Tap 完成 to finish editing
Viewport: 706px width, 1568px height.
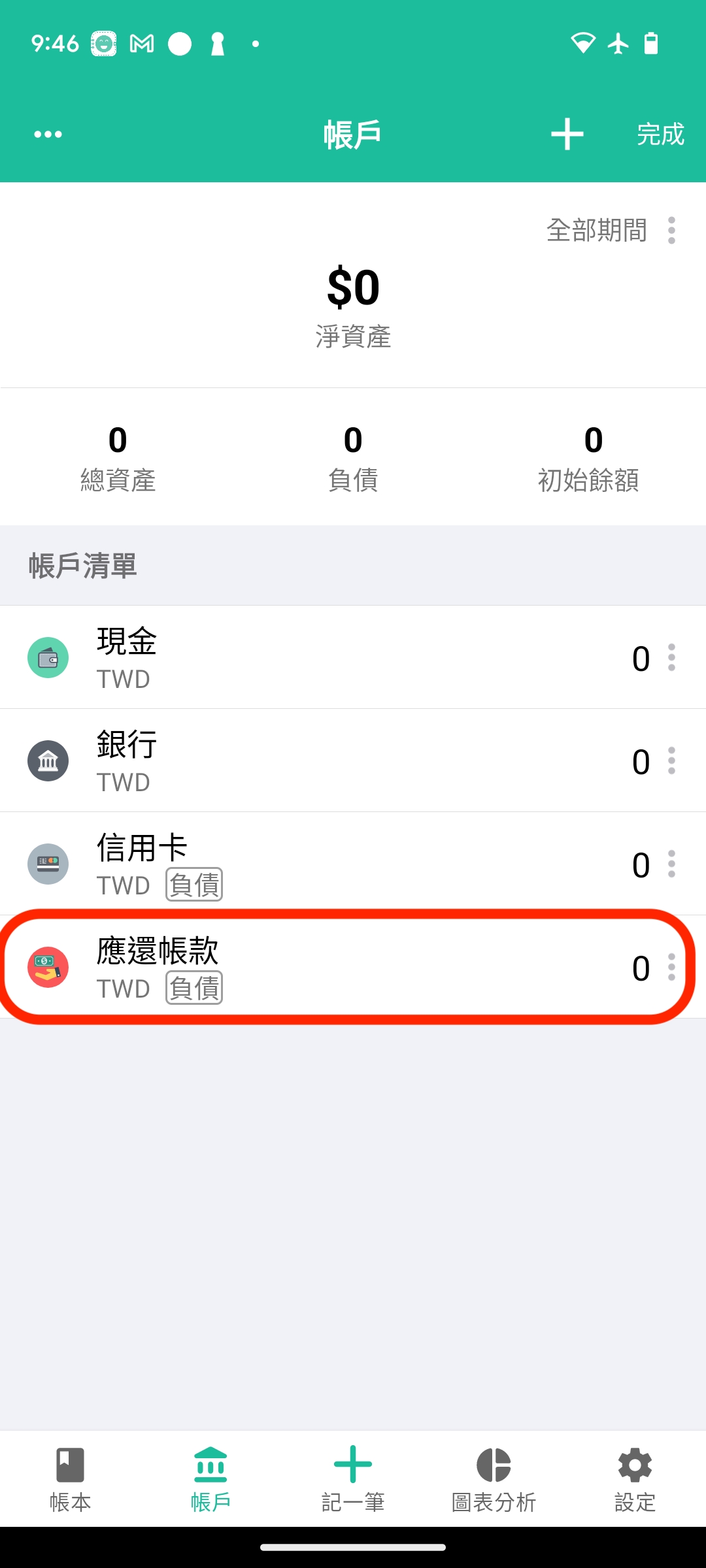pyautogui.click(x=660, y=135)
